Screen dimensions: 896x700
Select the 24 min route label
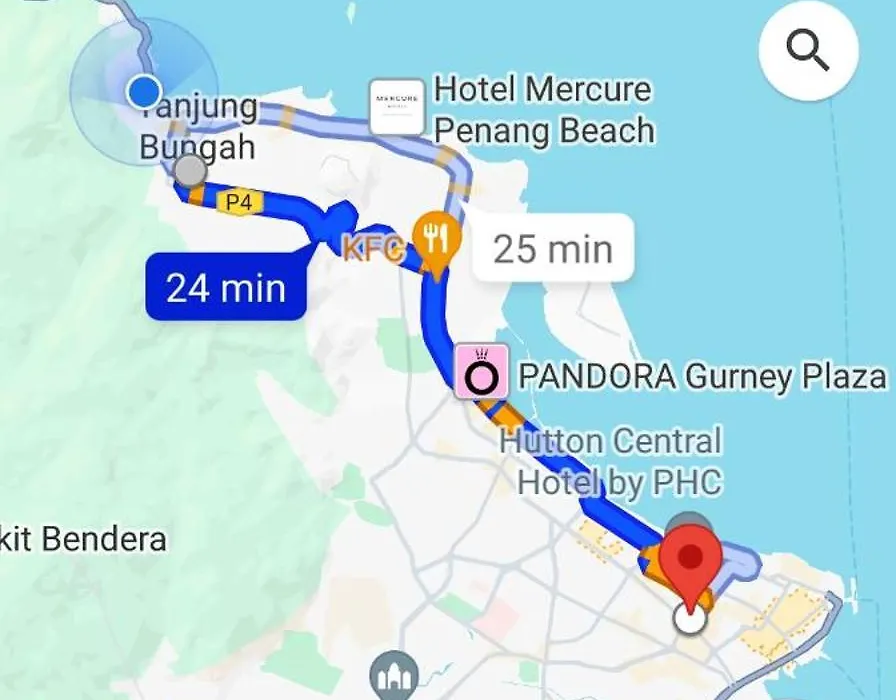pos(226,288)
